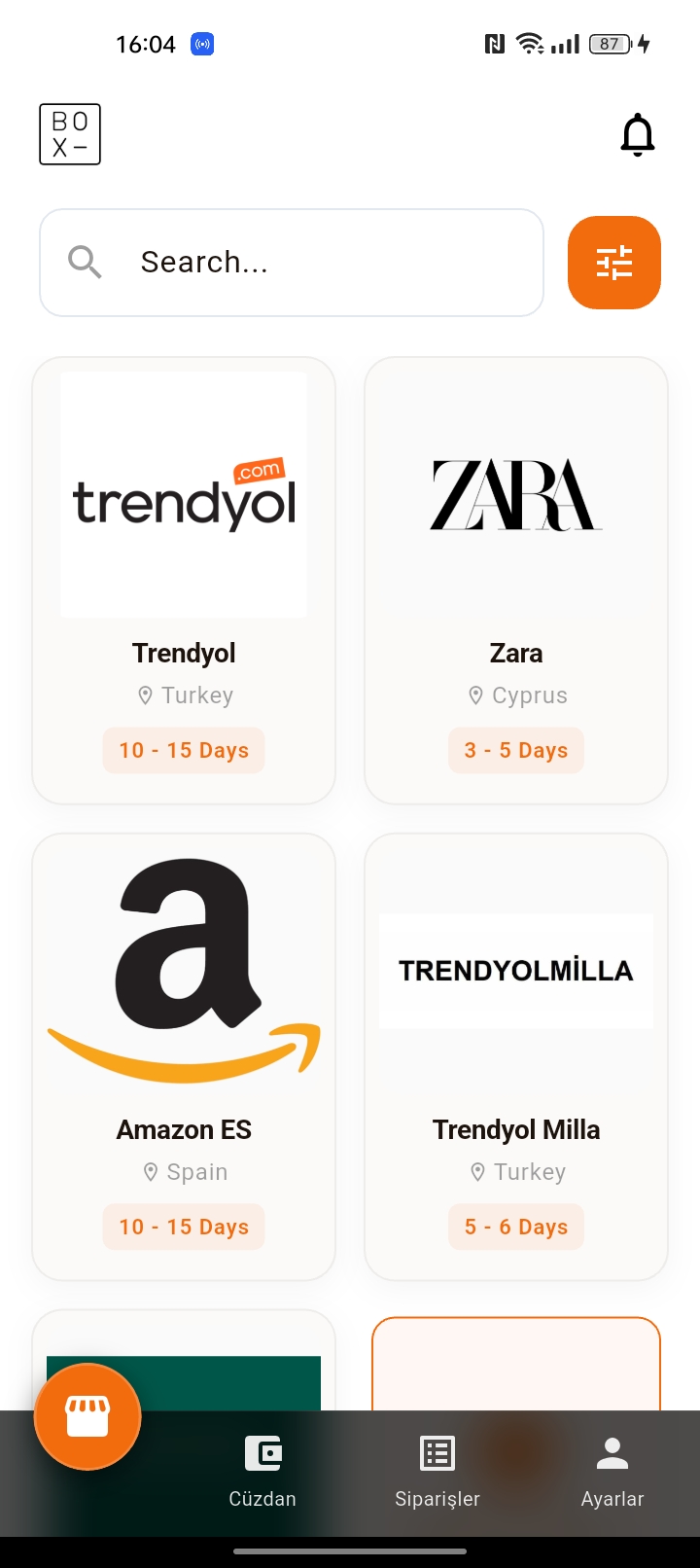Open the orange filter options button
Image resolution: width=700 pixels, height=1568 pixels.
[x=614, y=263]
